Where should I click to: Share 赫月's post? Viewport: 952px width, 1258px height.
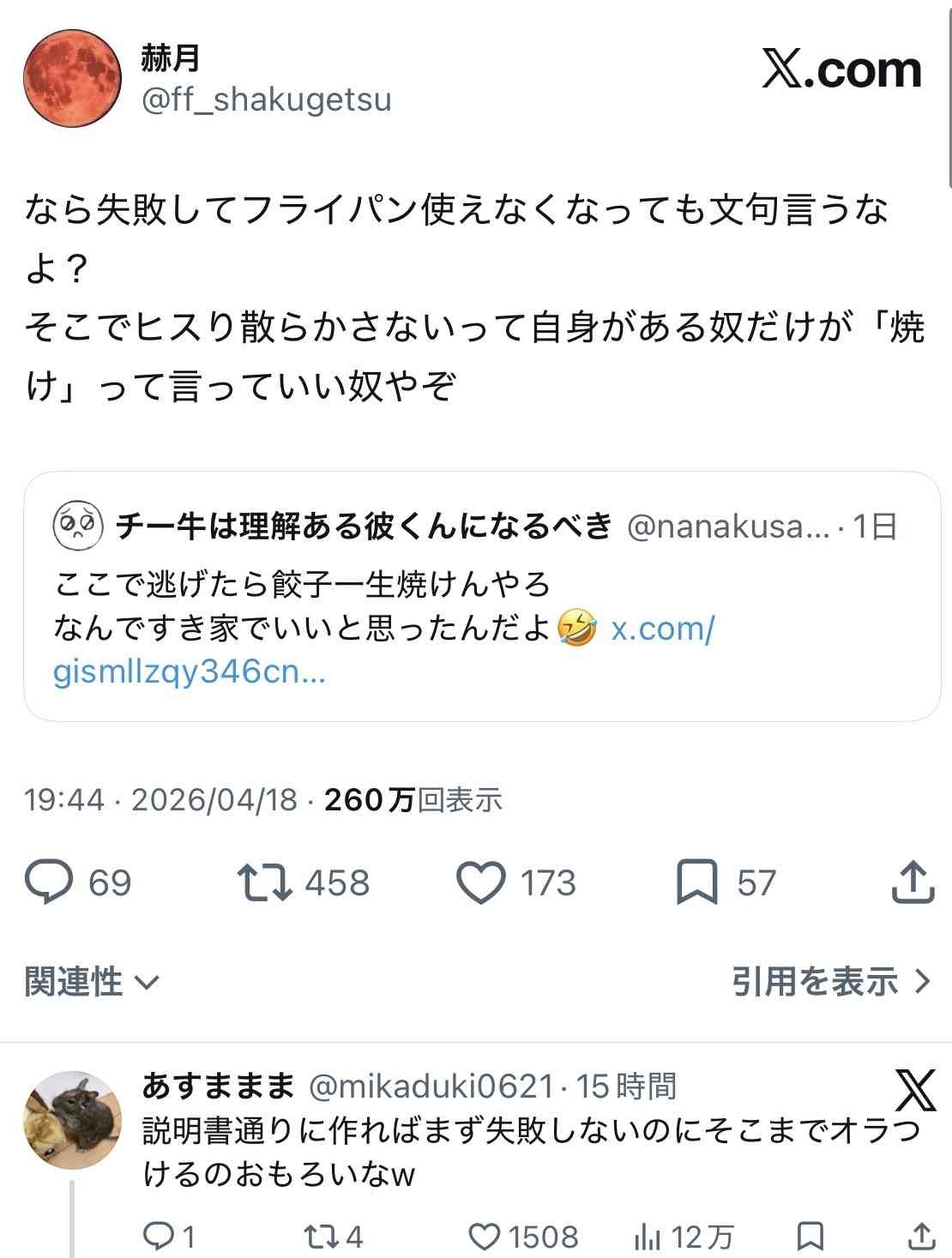pos(912,882)
